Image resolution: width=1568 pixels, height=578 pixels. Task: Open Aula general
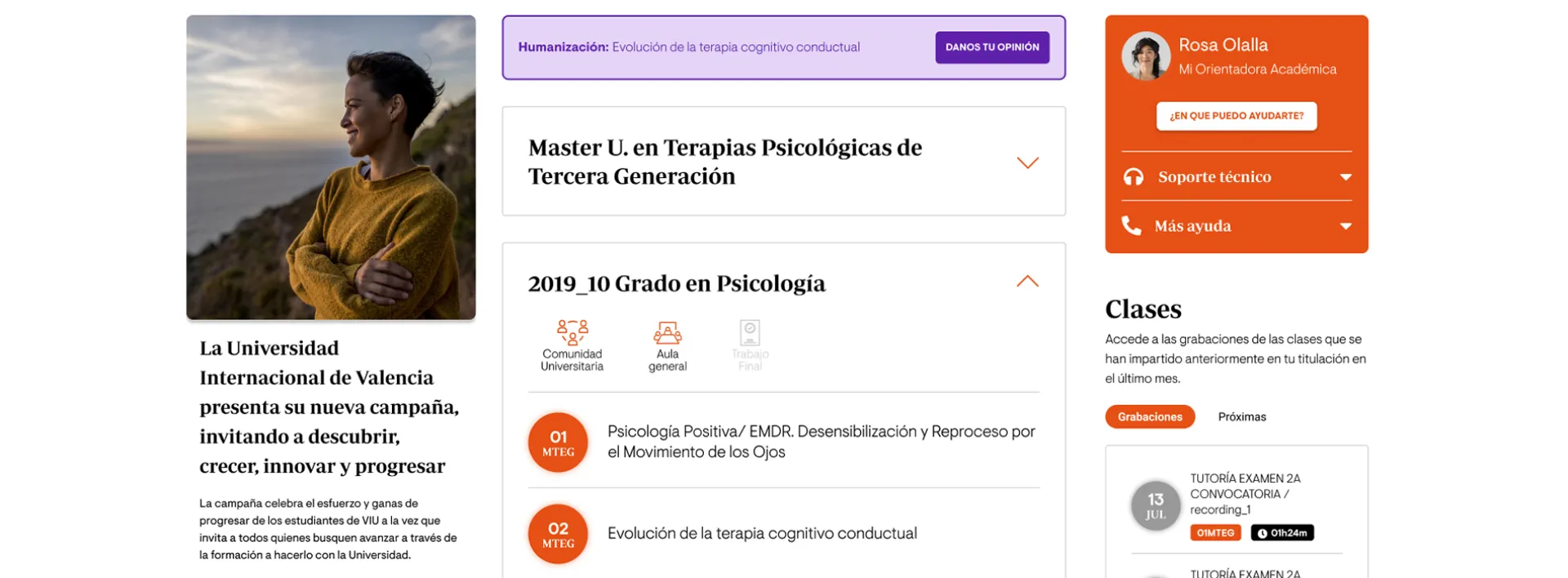tap(667, 345)
